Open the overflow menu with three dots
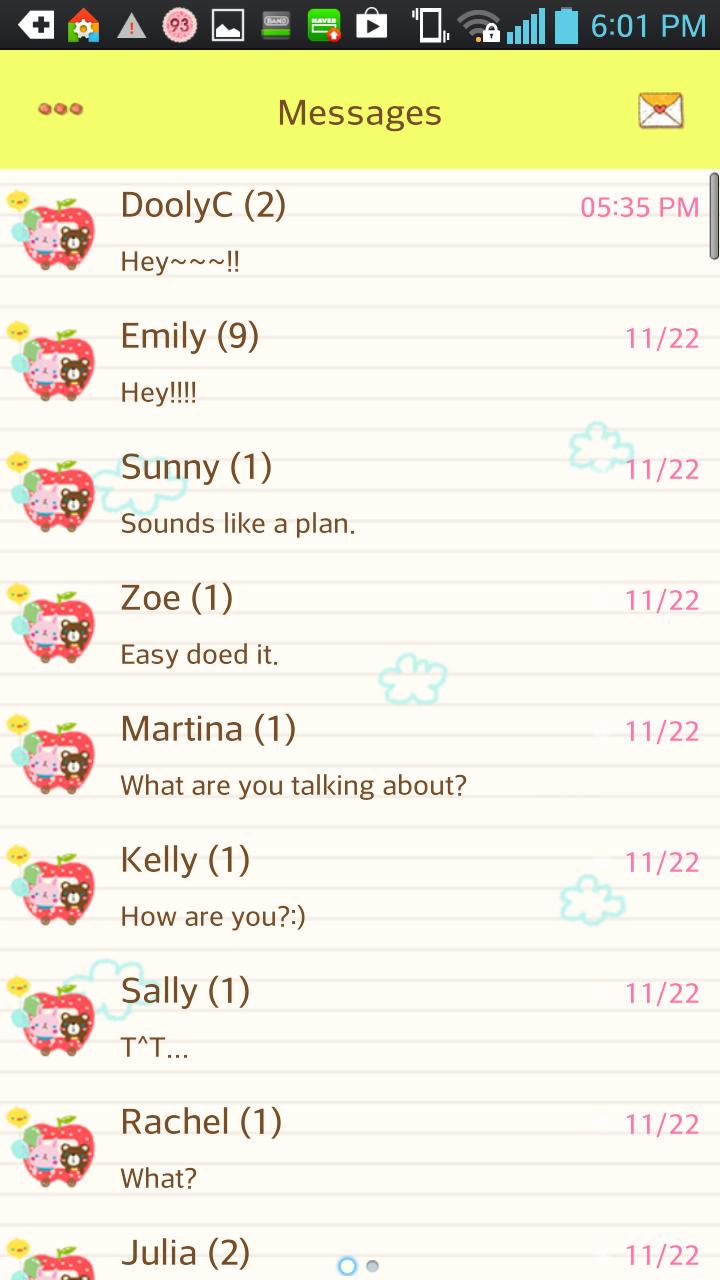This screenshot has width=720, height=1280. tap(58, 108)
